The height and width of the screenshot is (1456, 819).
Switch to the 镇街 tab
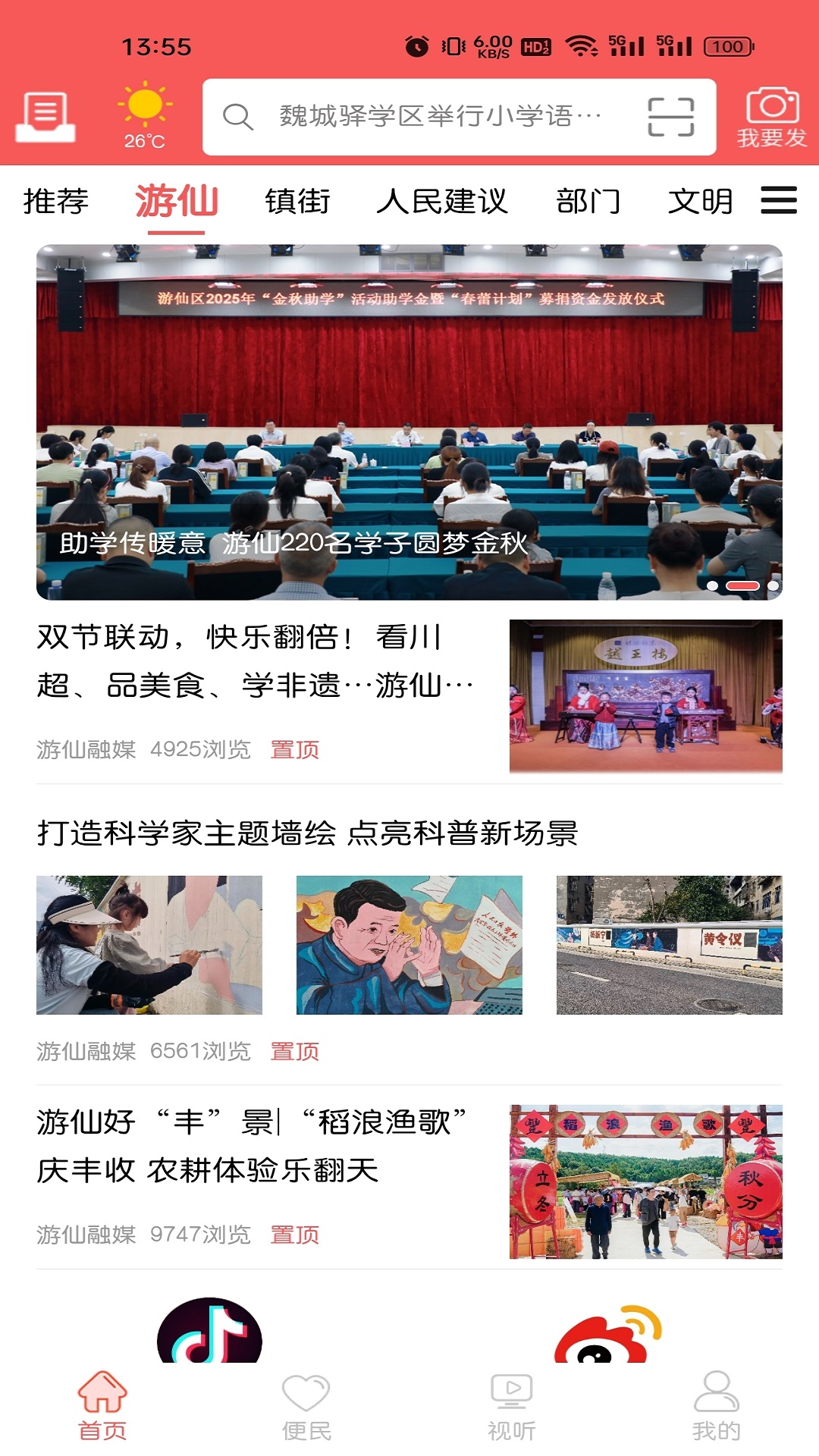coord(297,202)
